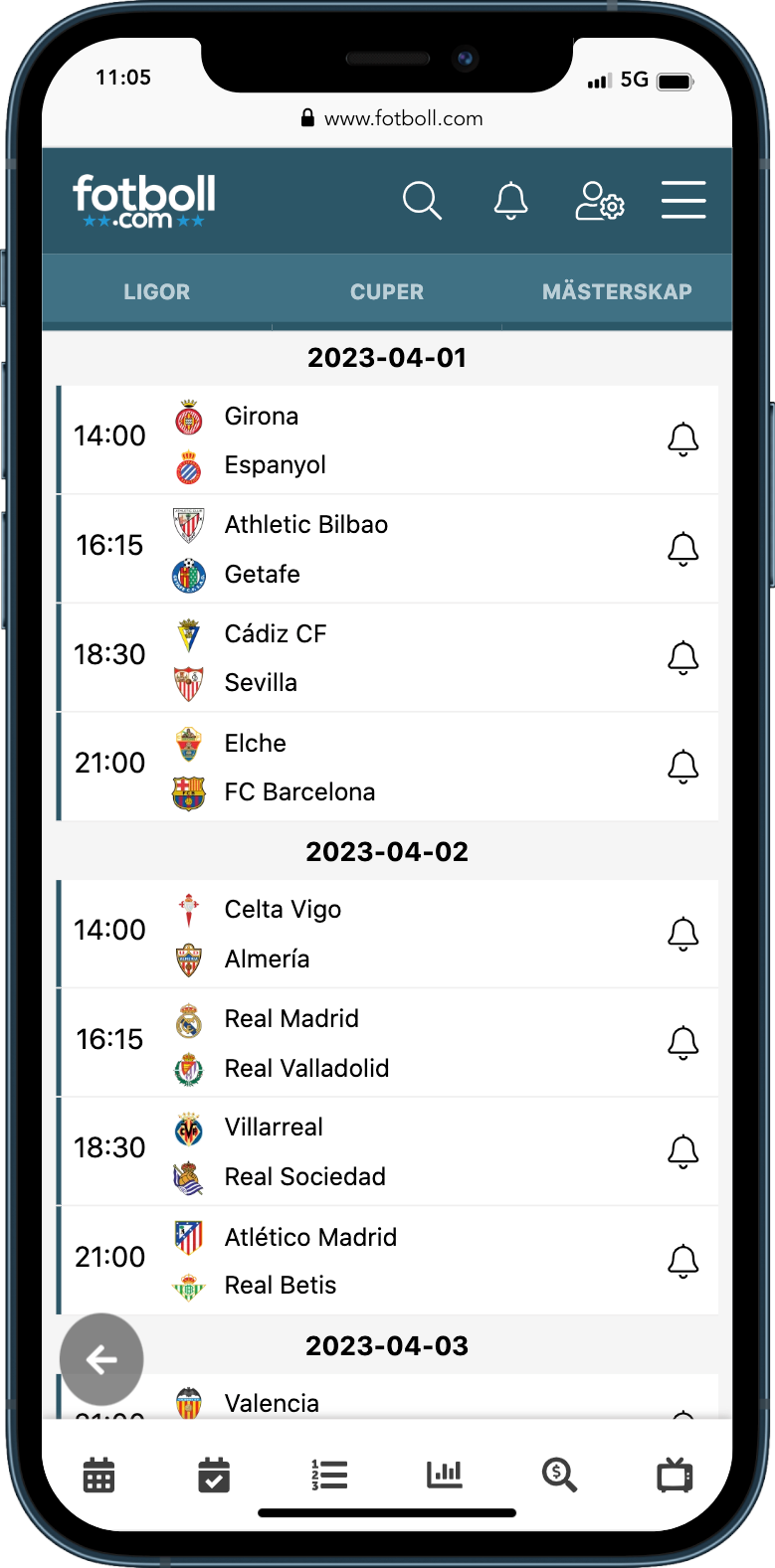Image resolution: width=775 pixels, height=1568 pixels.
Task: Open the search magnifier in header
Action: (x=422, y=200)
